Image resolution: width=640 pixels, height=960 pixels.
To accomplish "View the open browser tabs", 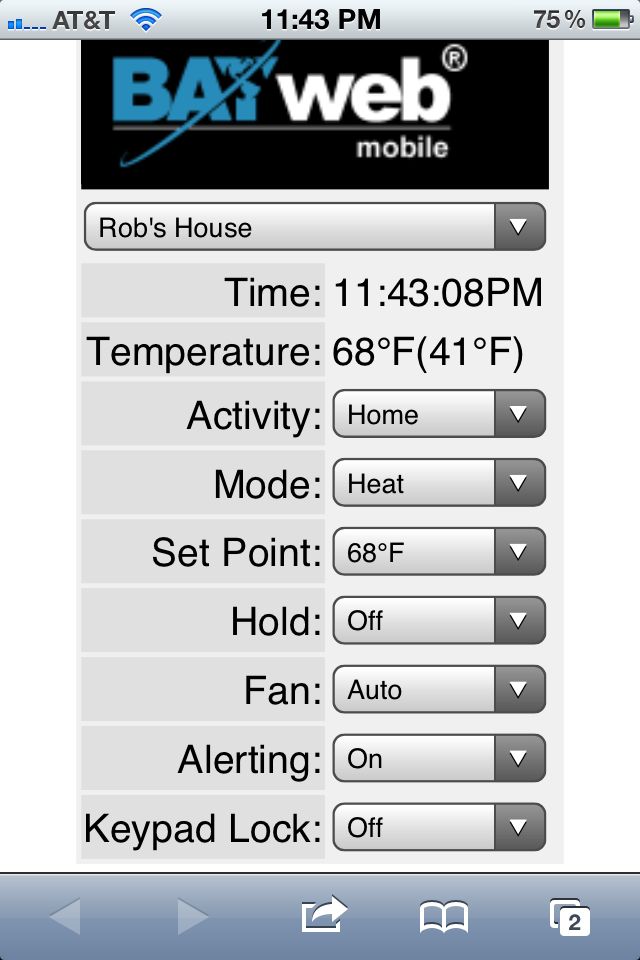I will tap(570, 916).
